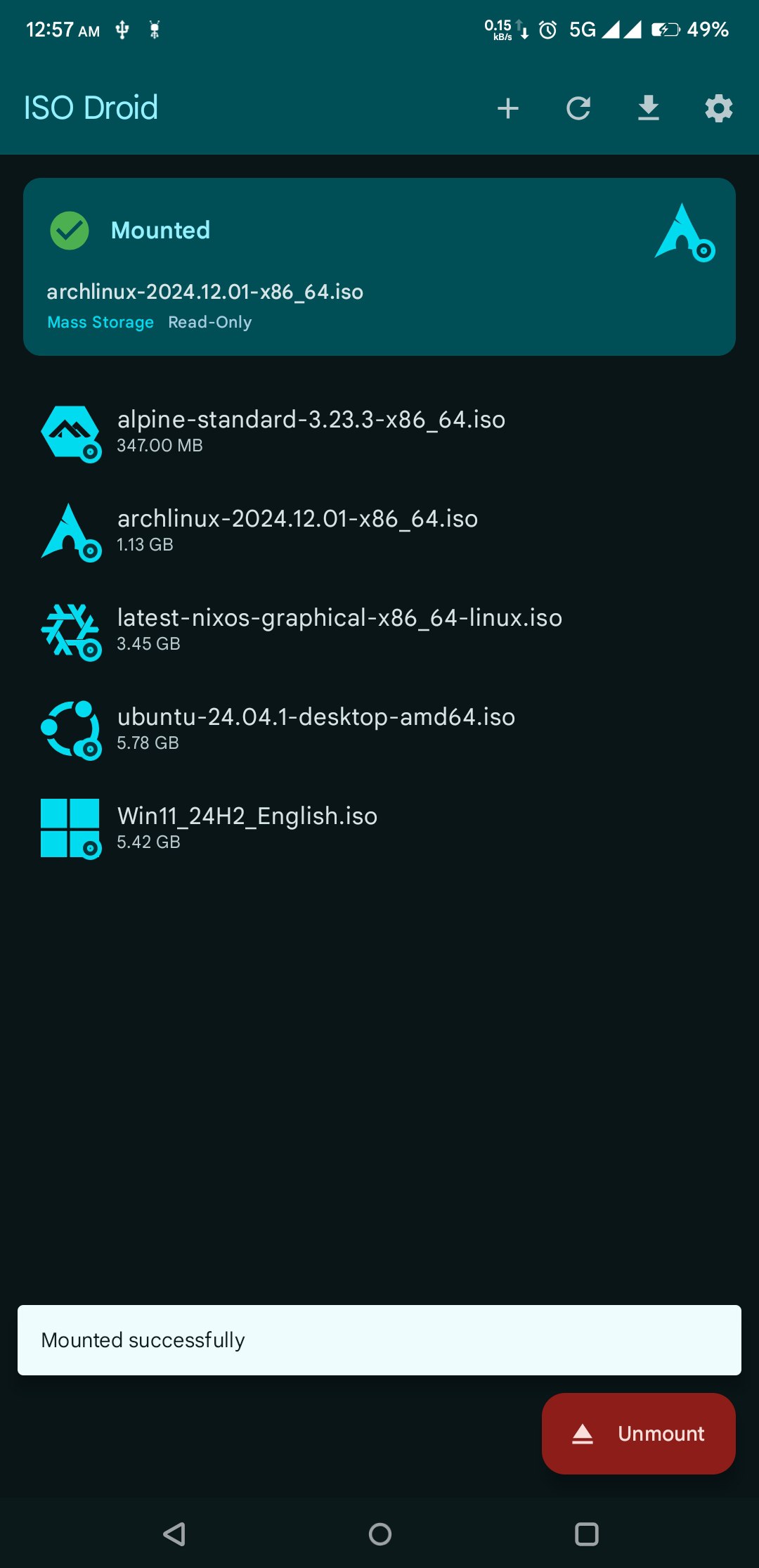The width and height of the screenshot is (759, 1568).
Task: Select alpine-standard-3.23.3-x86_64.iso
Action: [311, 430]
